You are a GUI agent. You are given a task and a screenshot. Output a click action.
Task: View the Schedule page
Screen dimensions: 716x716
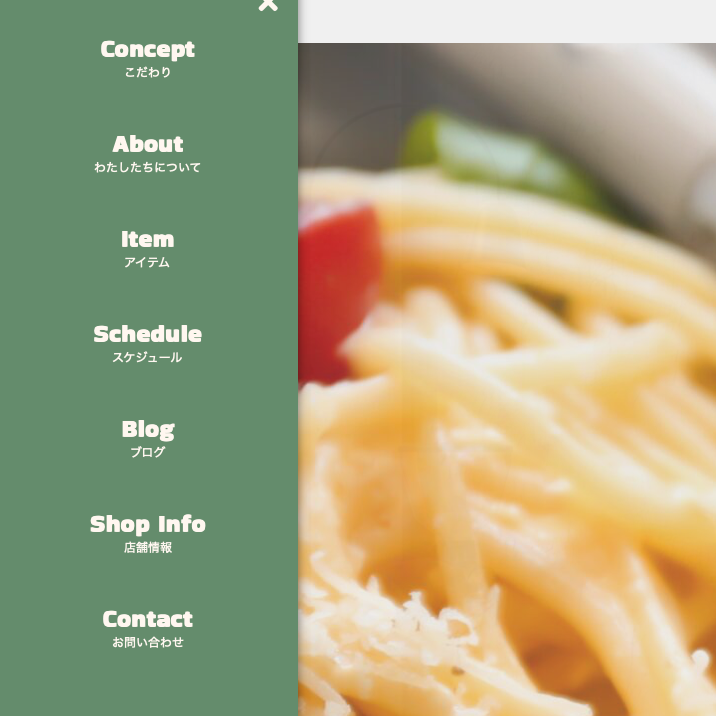point(148,342)
